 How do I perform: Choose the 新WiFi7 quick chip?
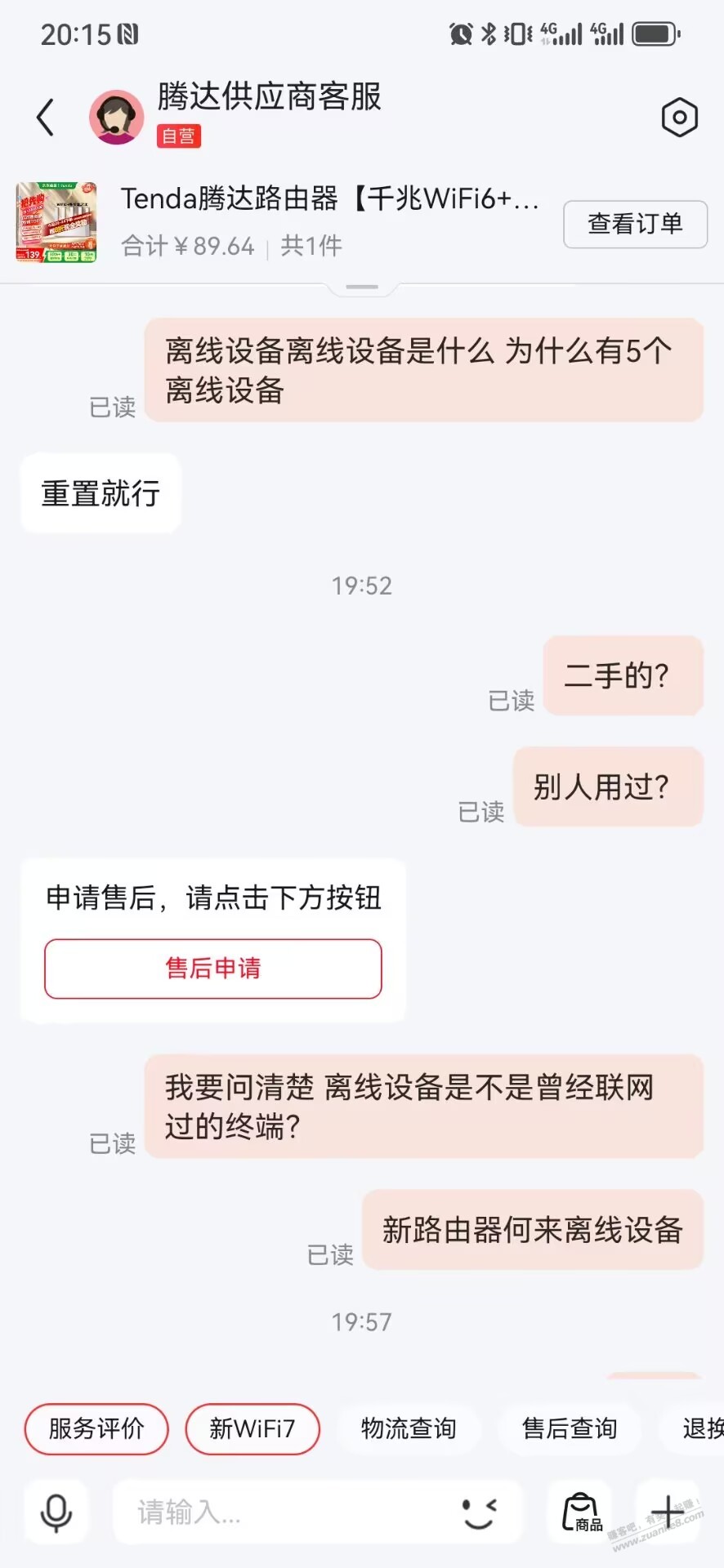click(x=252, y=1429)
